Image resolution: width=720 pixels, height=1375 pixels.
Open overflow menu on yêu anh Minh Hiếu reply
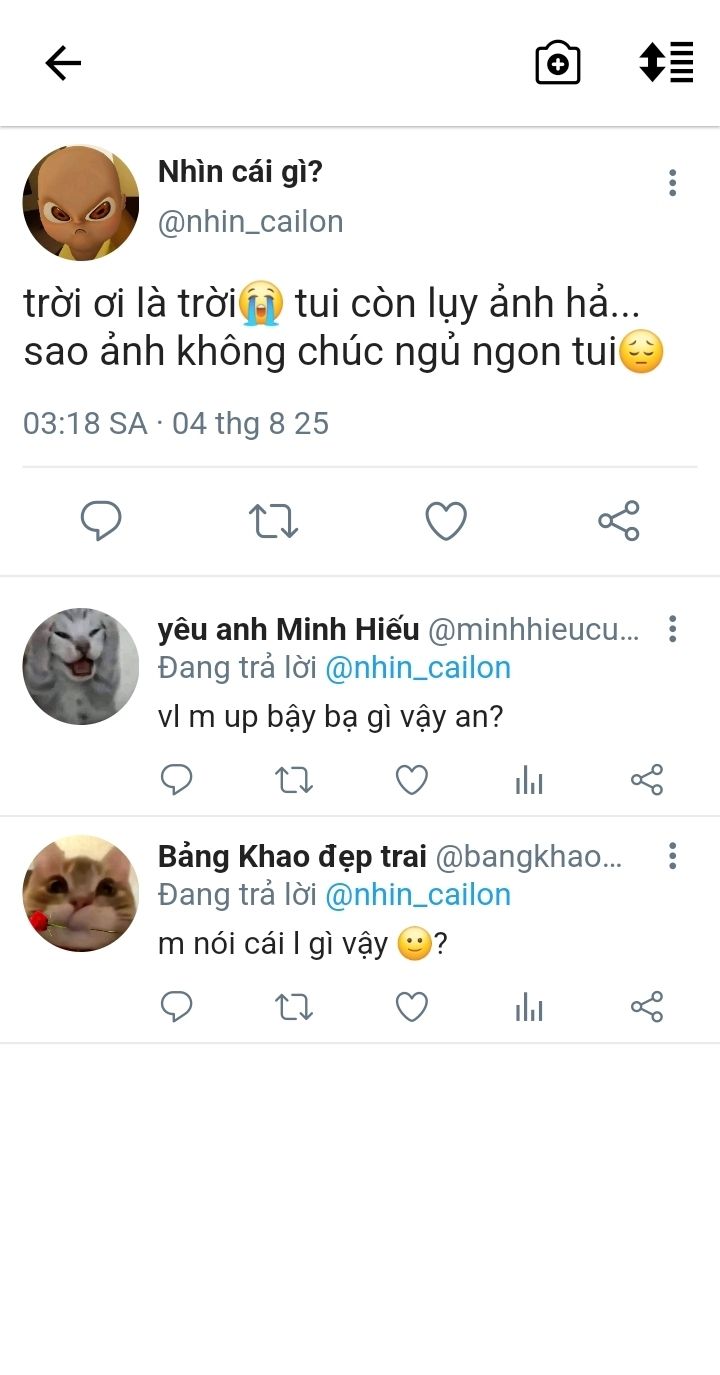pos(672,629)
